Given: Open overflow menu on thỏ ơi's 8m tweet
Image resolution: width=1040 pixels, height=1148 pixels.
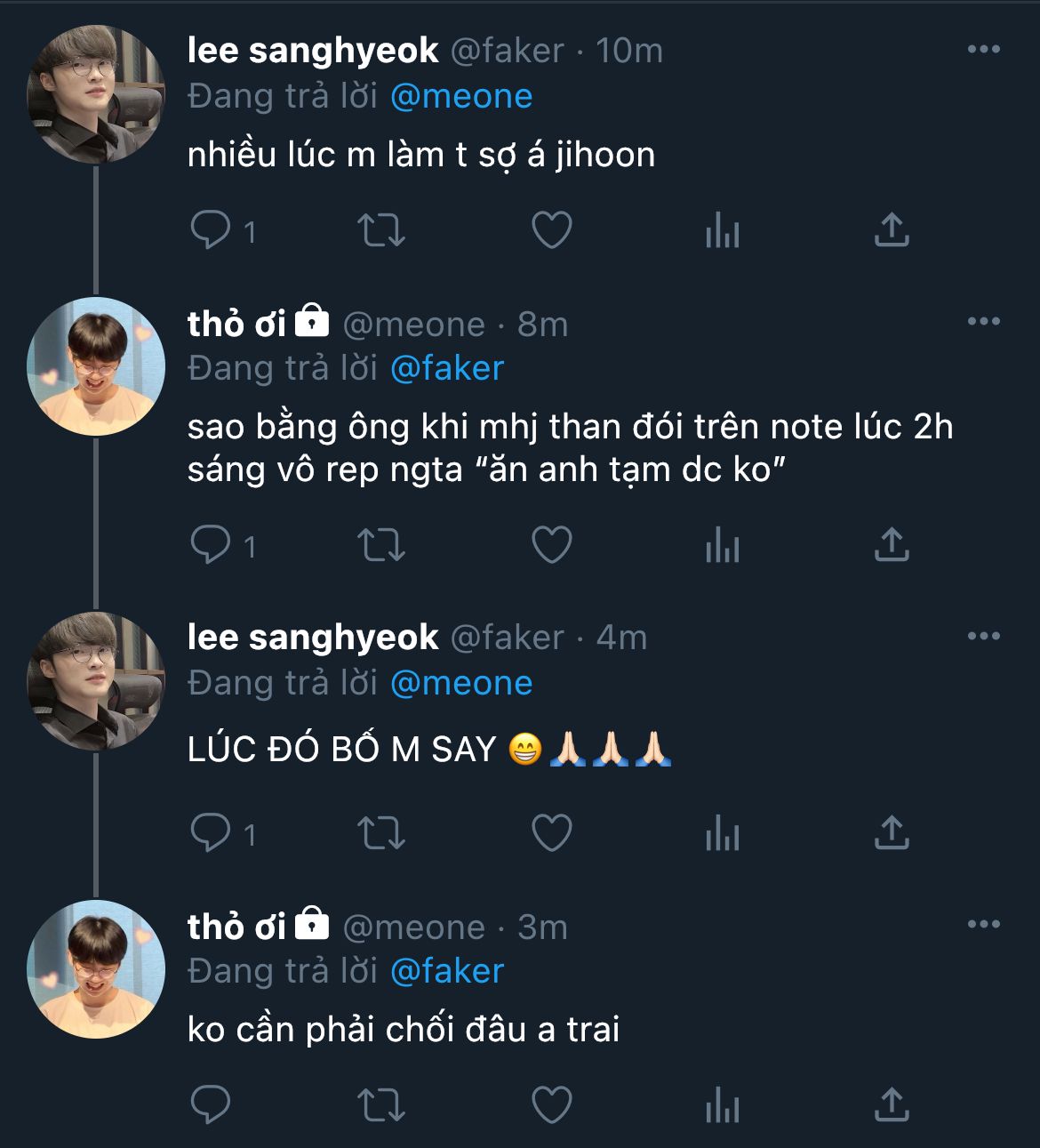Looking at the screenshot, I should point(983,322).
